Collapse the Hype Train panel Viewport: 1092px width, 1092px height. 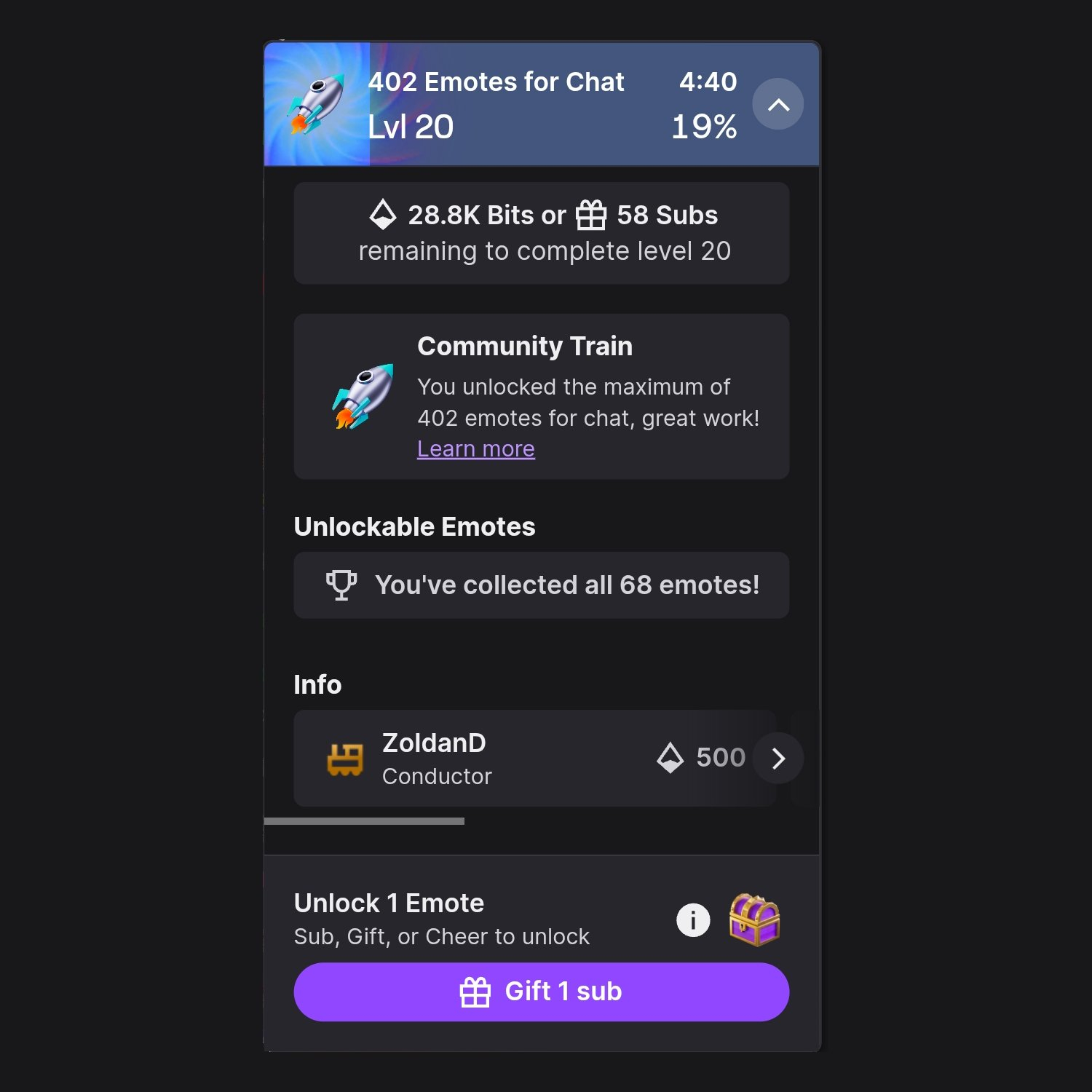point(778,104)
